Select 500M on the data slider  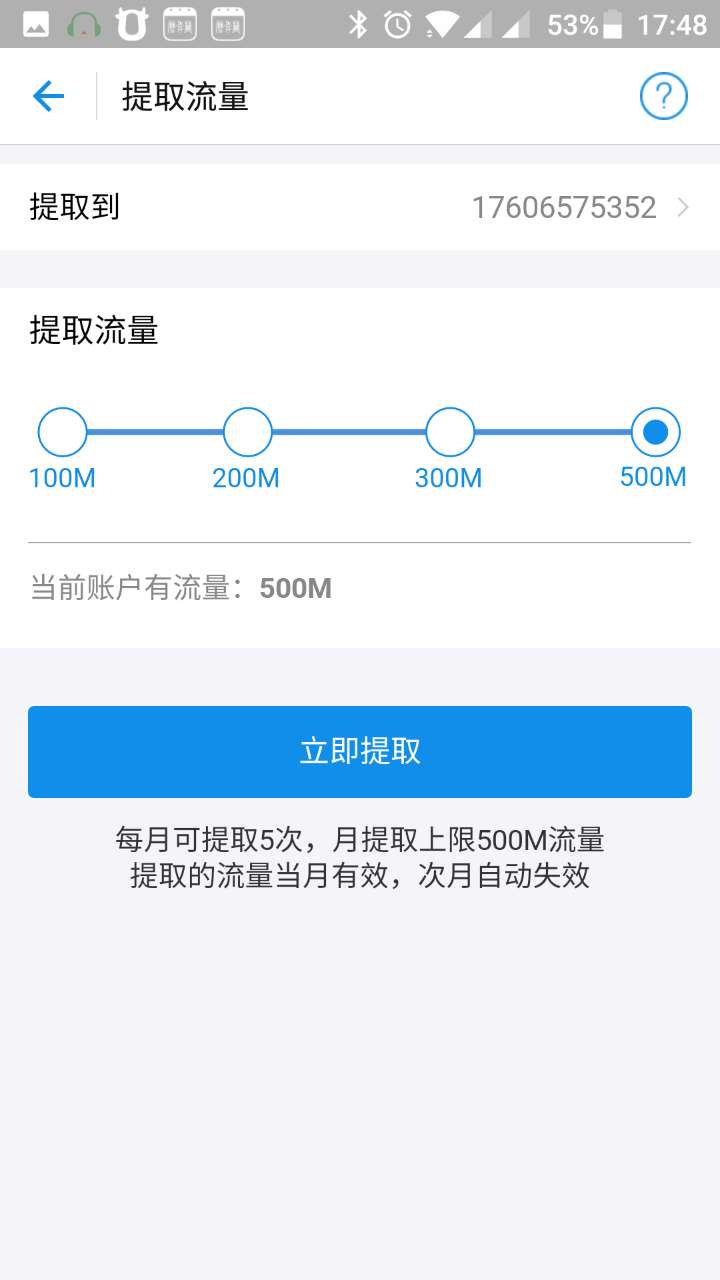click(x=654, y=431)
